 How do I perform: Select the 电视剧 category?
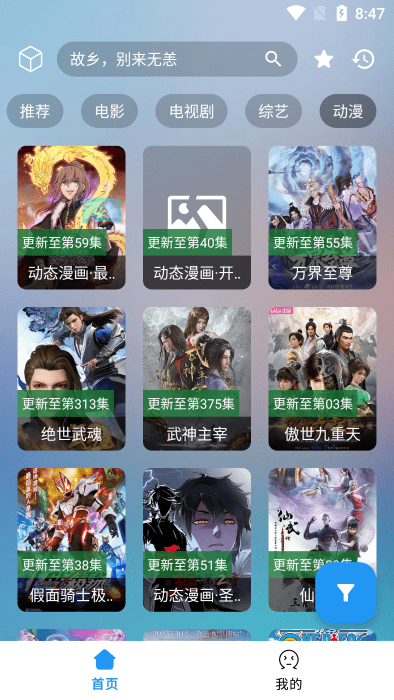(191, 111)
